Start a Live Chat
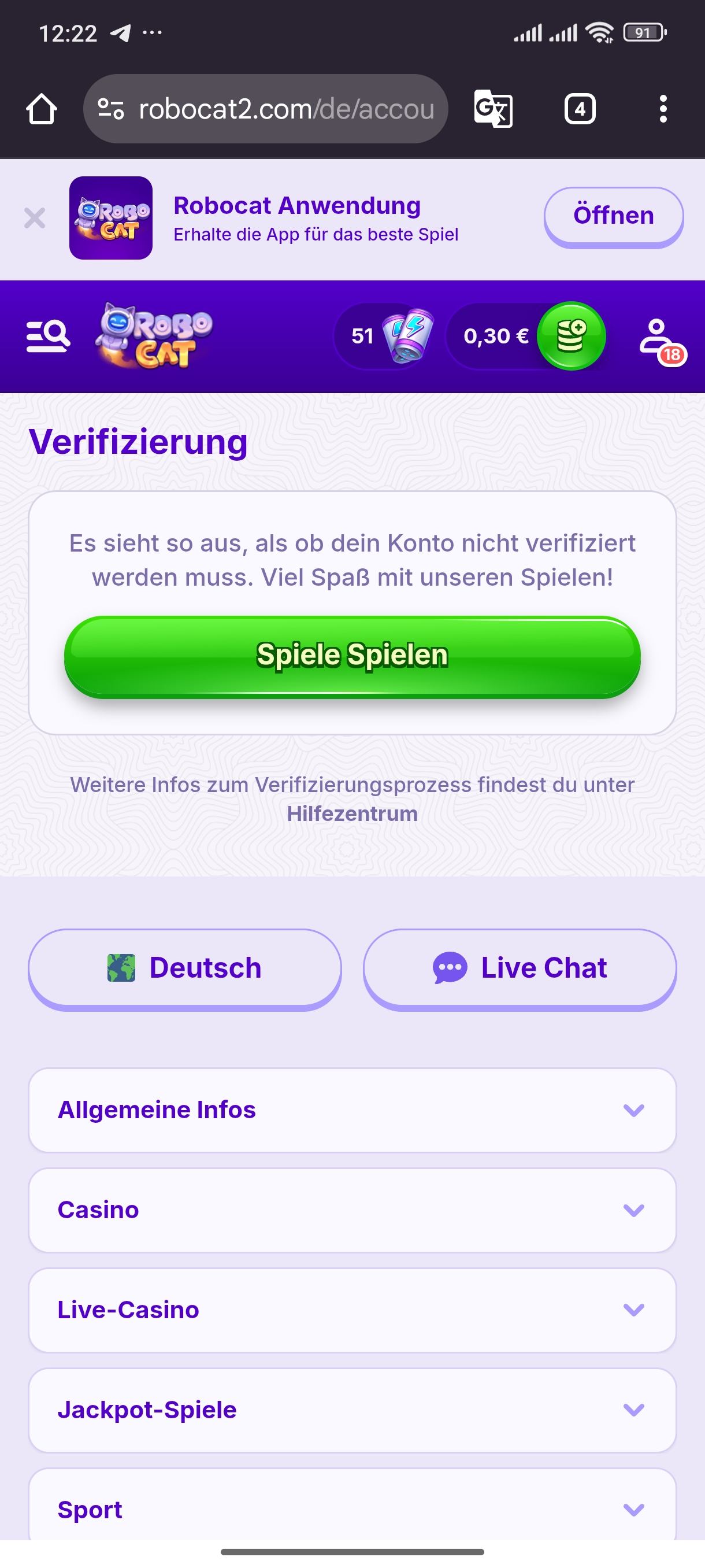This screenshot has width=705, height=1568. [x=520, y=968]
